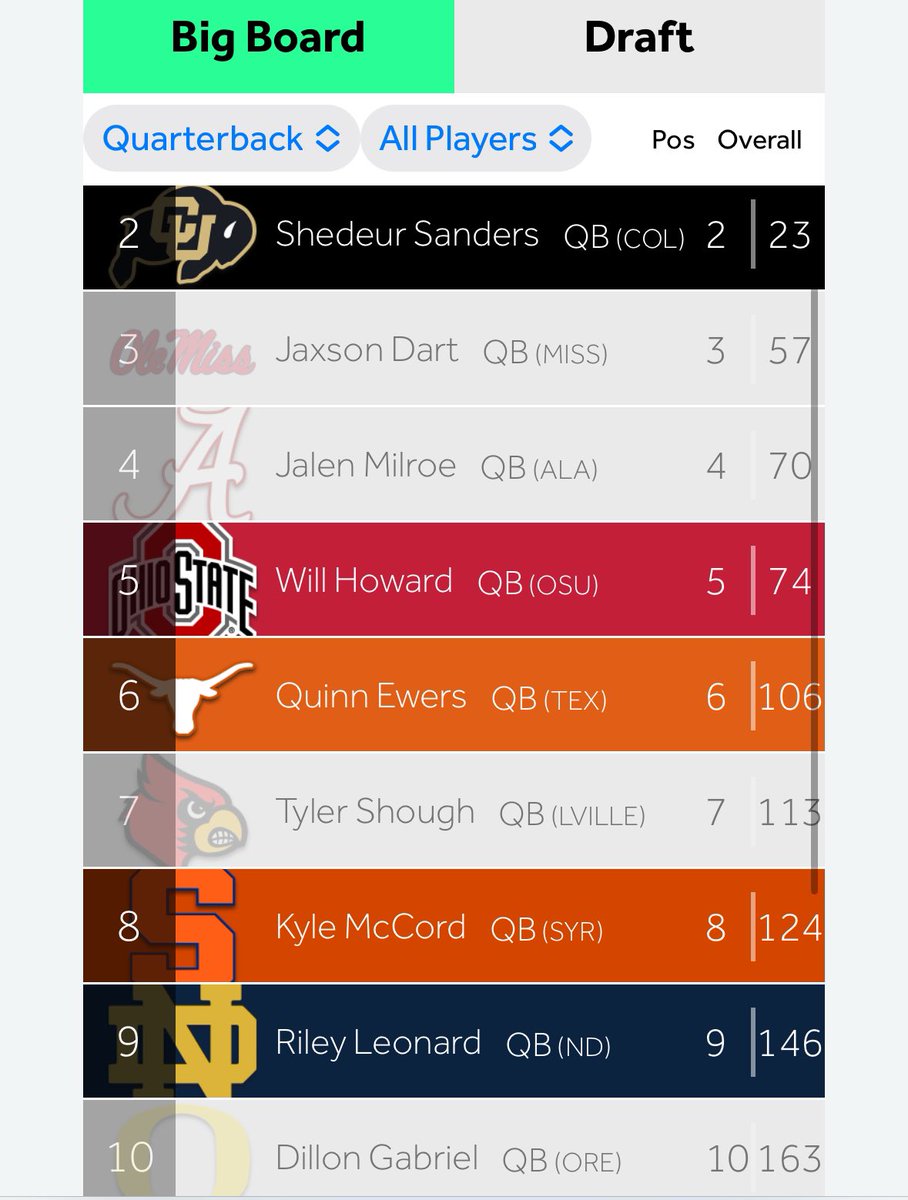Open Will Howard's player entry

click(x=364, y=581)
